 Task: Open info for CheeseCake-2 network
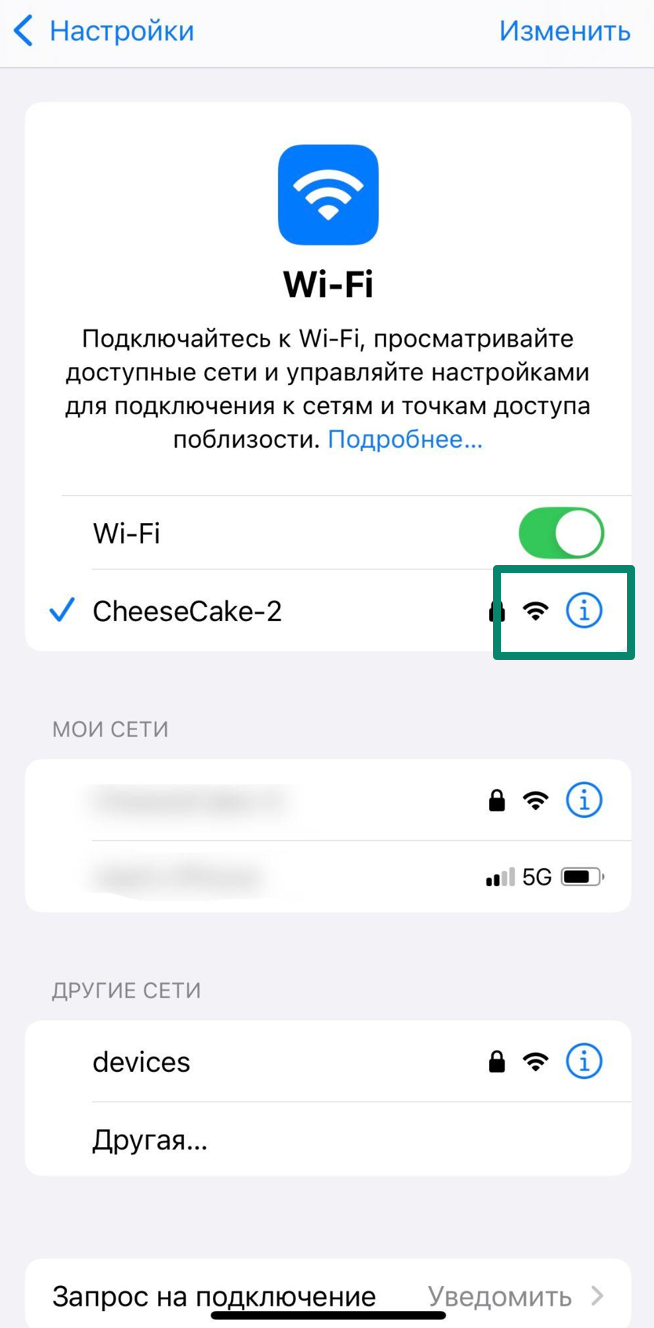[584, 610]
